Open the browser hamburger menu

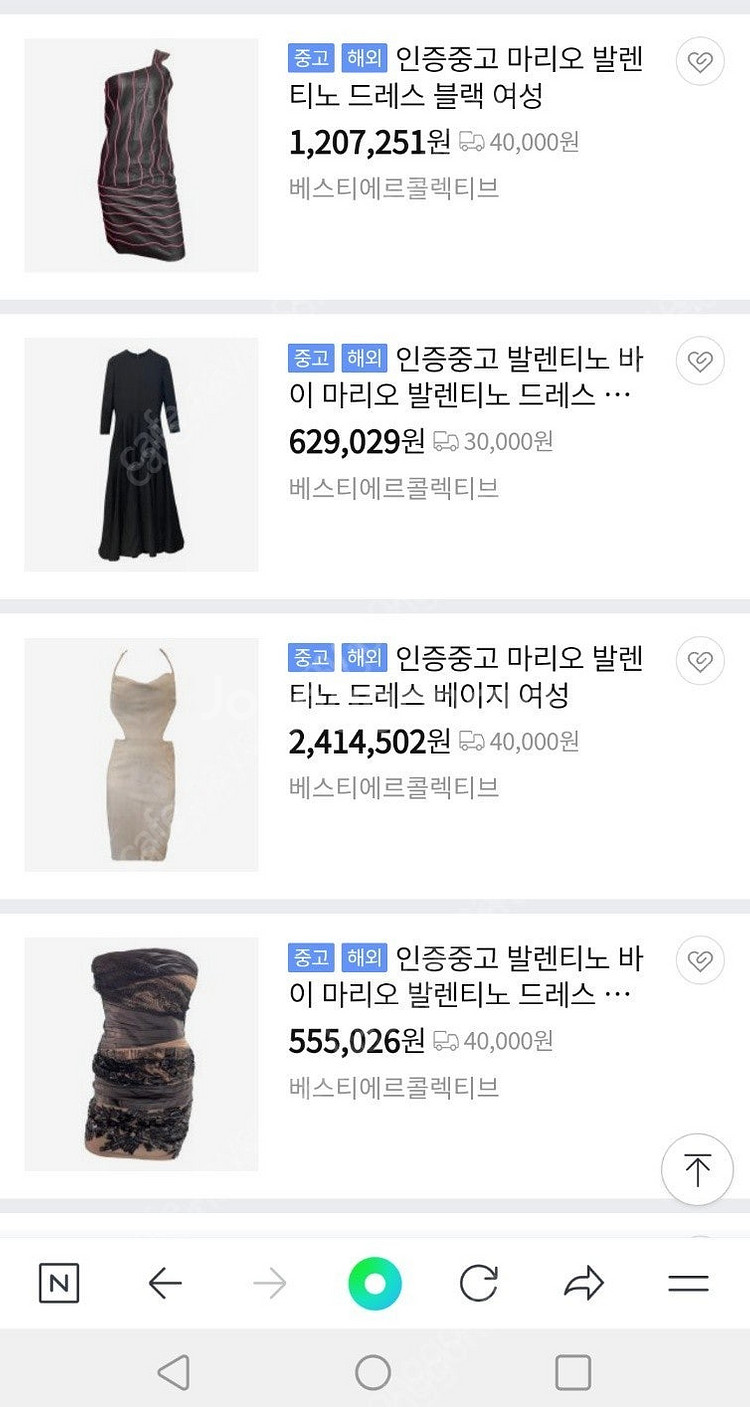coord(688,1283)
